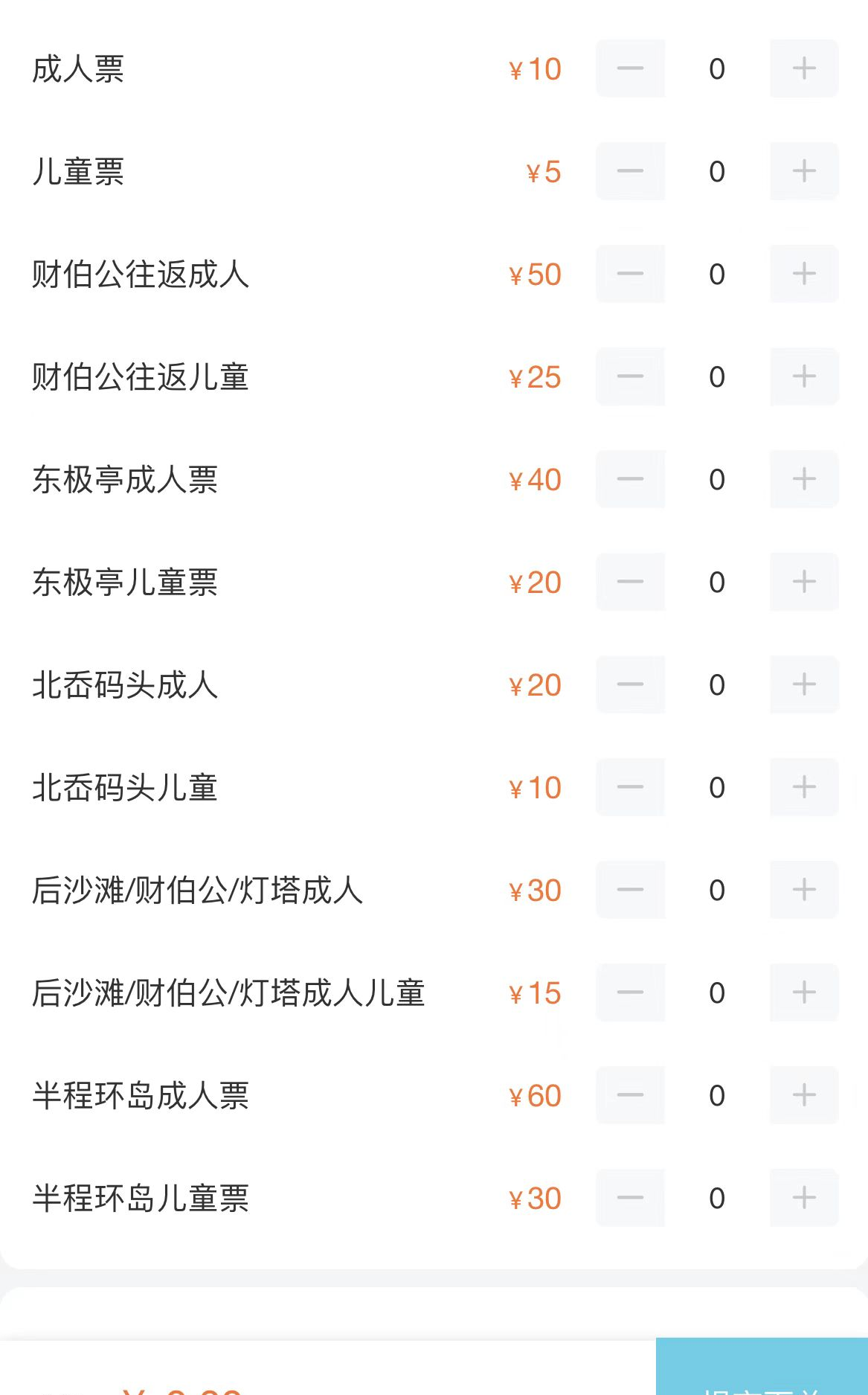Add one 东极亭成人票

804,480
